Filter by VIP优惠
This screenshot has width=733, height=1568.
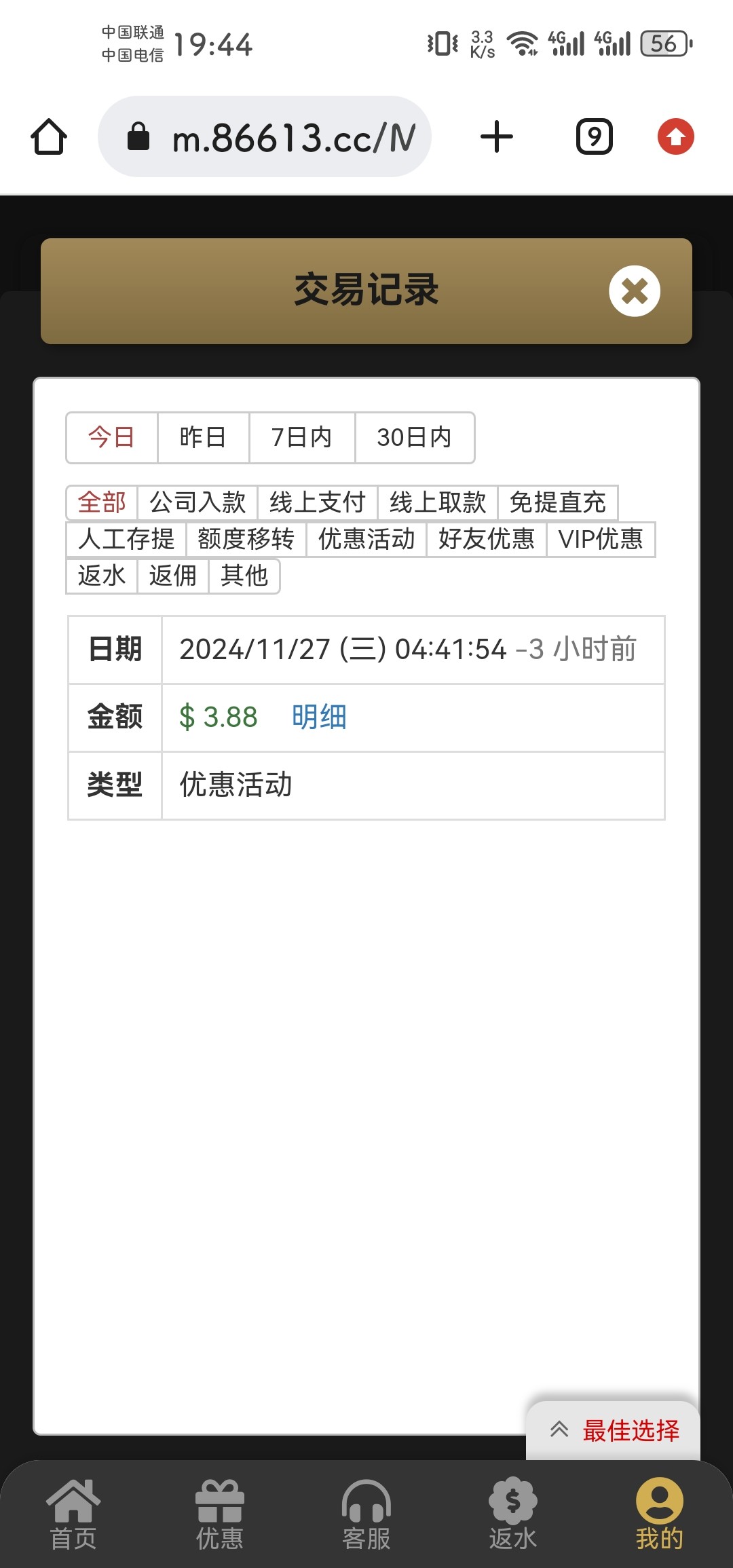(601, 540)
